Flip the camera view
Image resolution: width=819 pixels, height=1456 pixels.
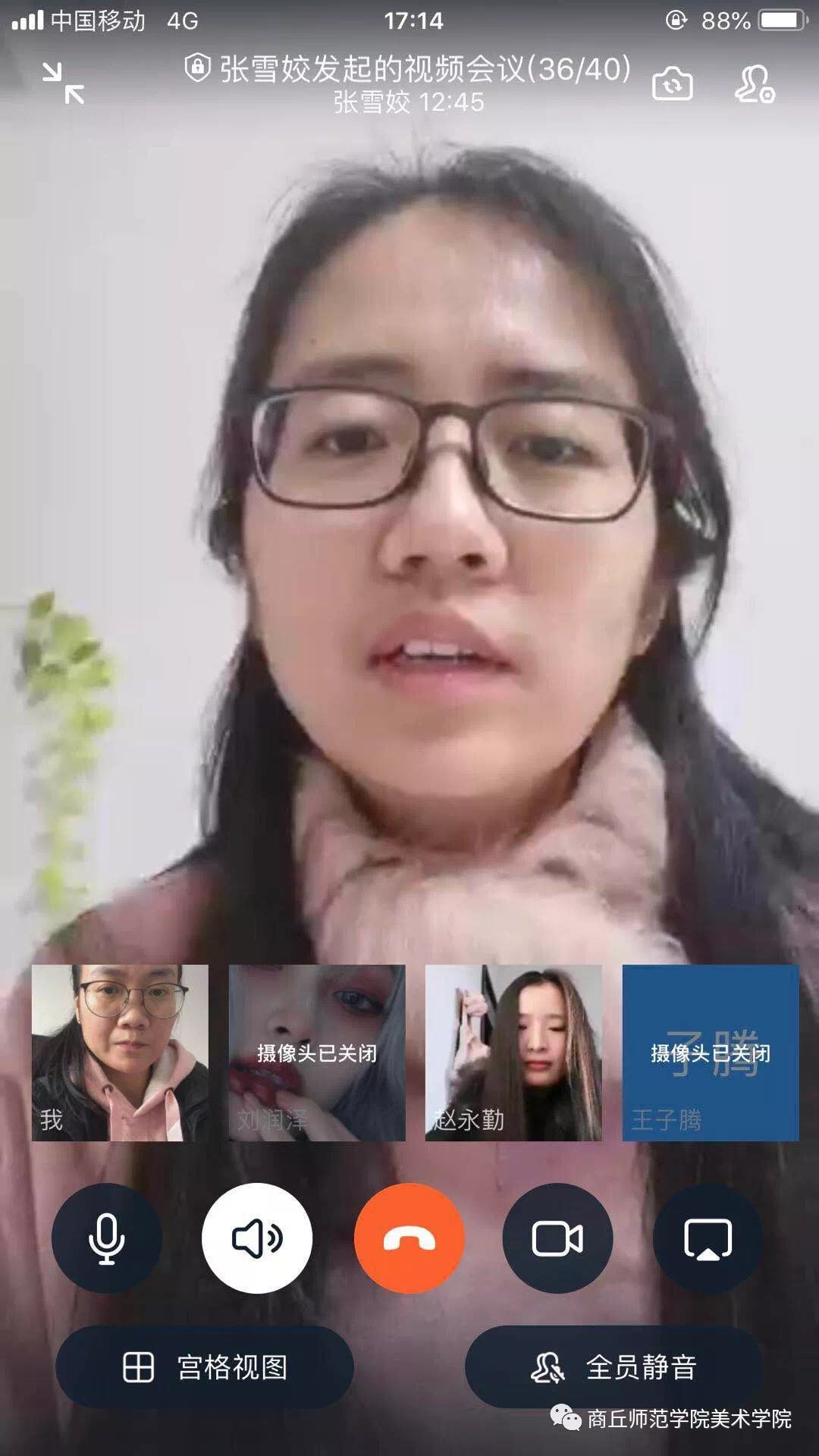click(672, 83)
